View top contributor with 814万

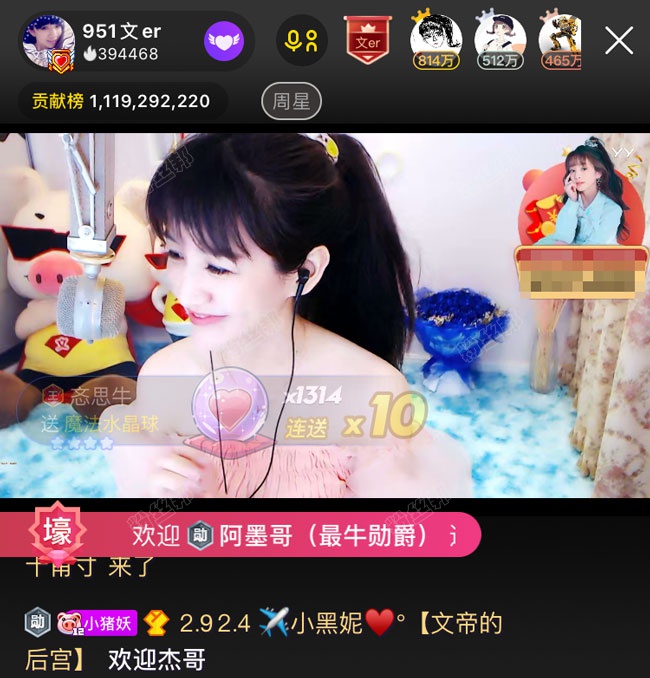(x=436, y=41)
